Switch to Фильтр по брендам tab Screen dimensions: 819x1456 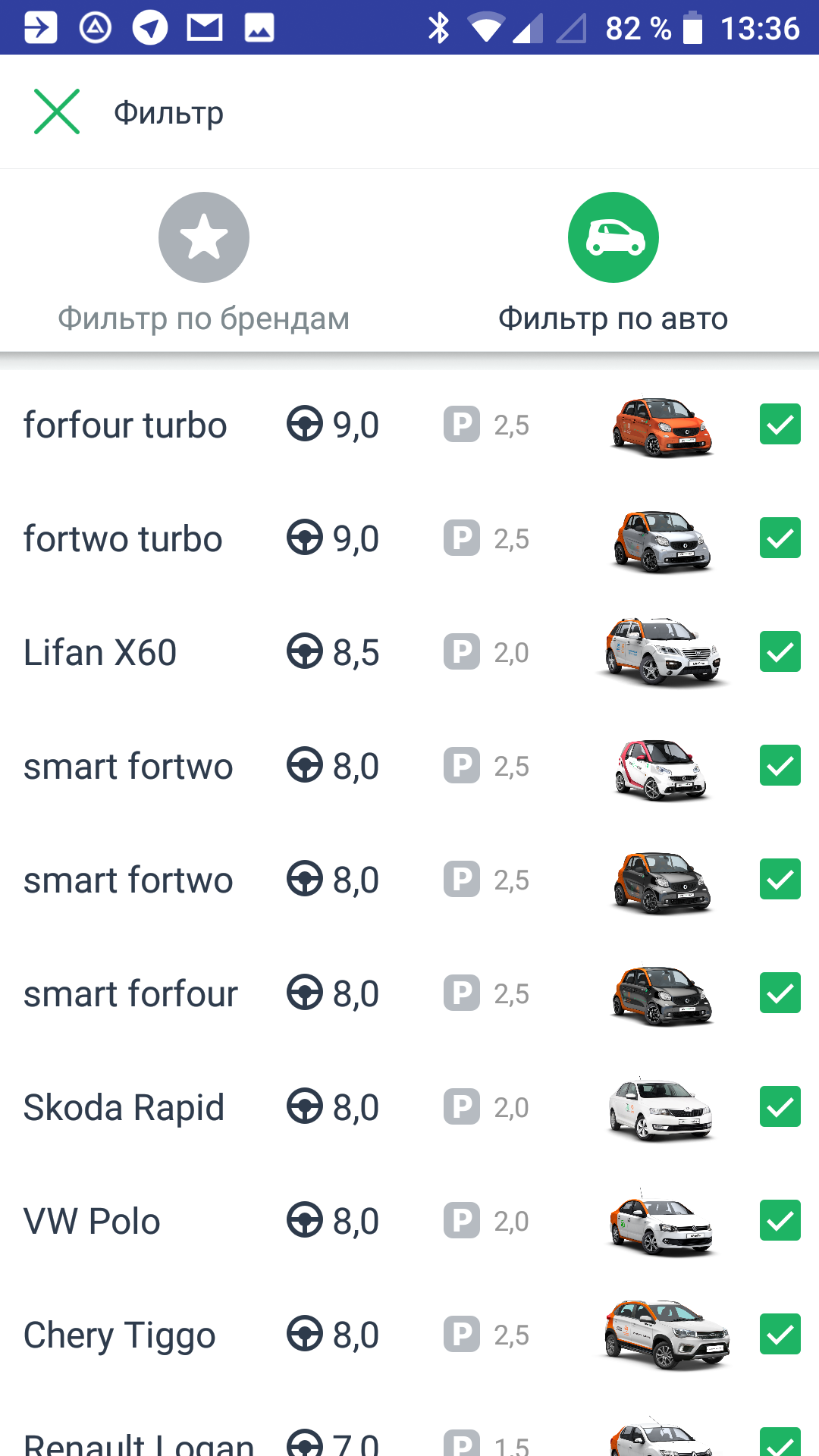point(204,263)
